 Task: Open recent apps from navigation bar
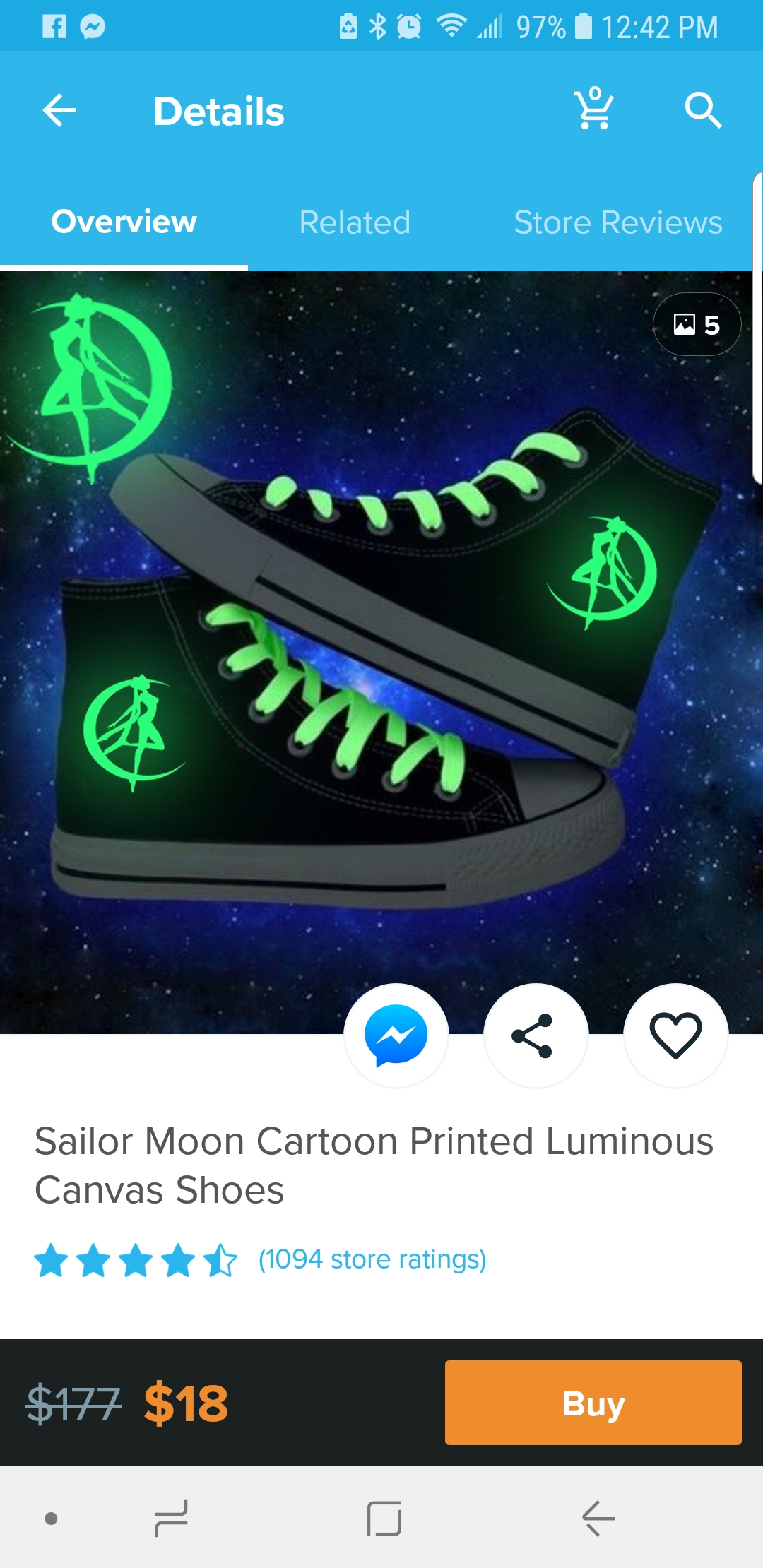tap(171, 1519)
